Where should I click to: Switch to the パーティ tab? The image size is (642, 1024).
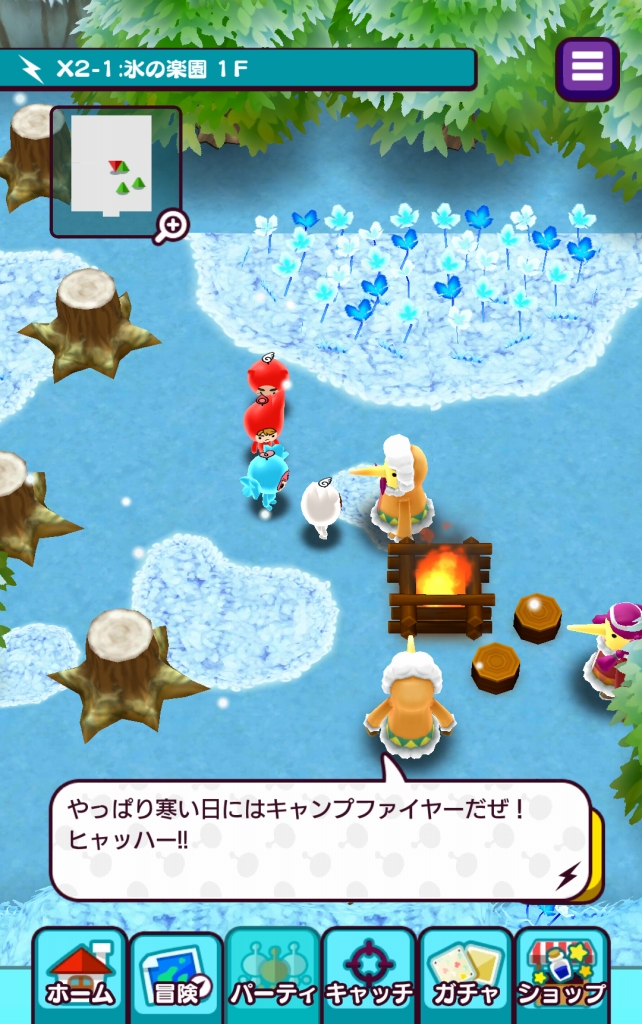coord(272,974)
